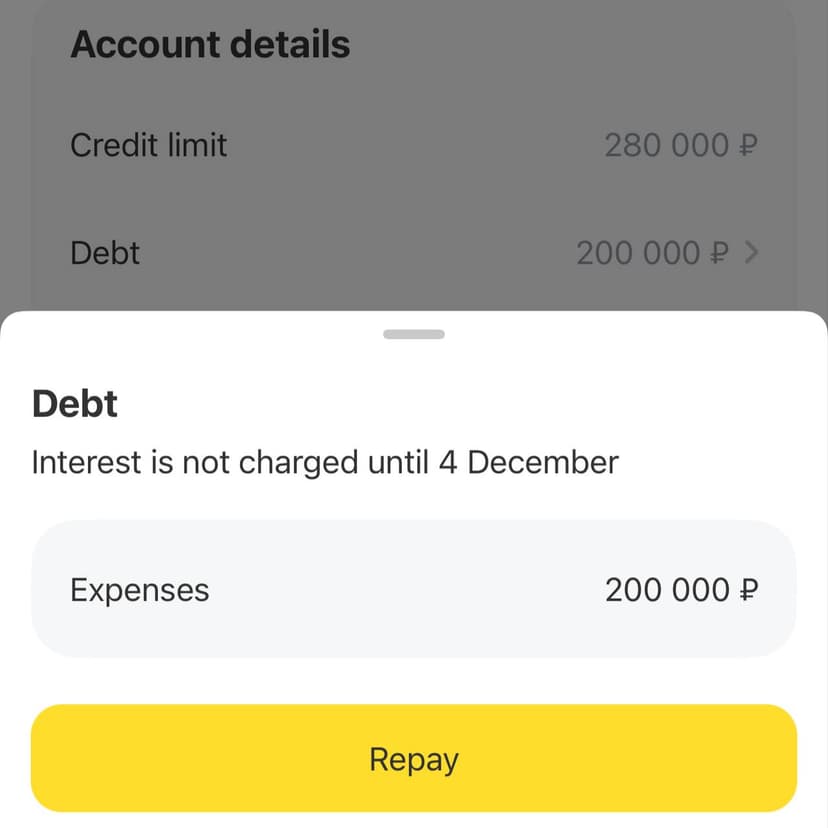Open the Debt row with 200 000 ₽

click(x=413, y=253)
